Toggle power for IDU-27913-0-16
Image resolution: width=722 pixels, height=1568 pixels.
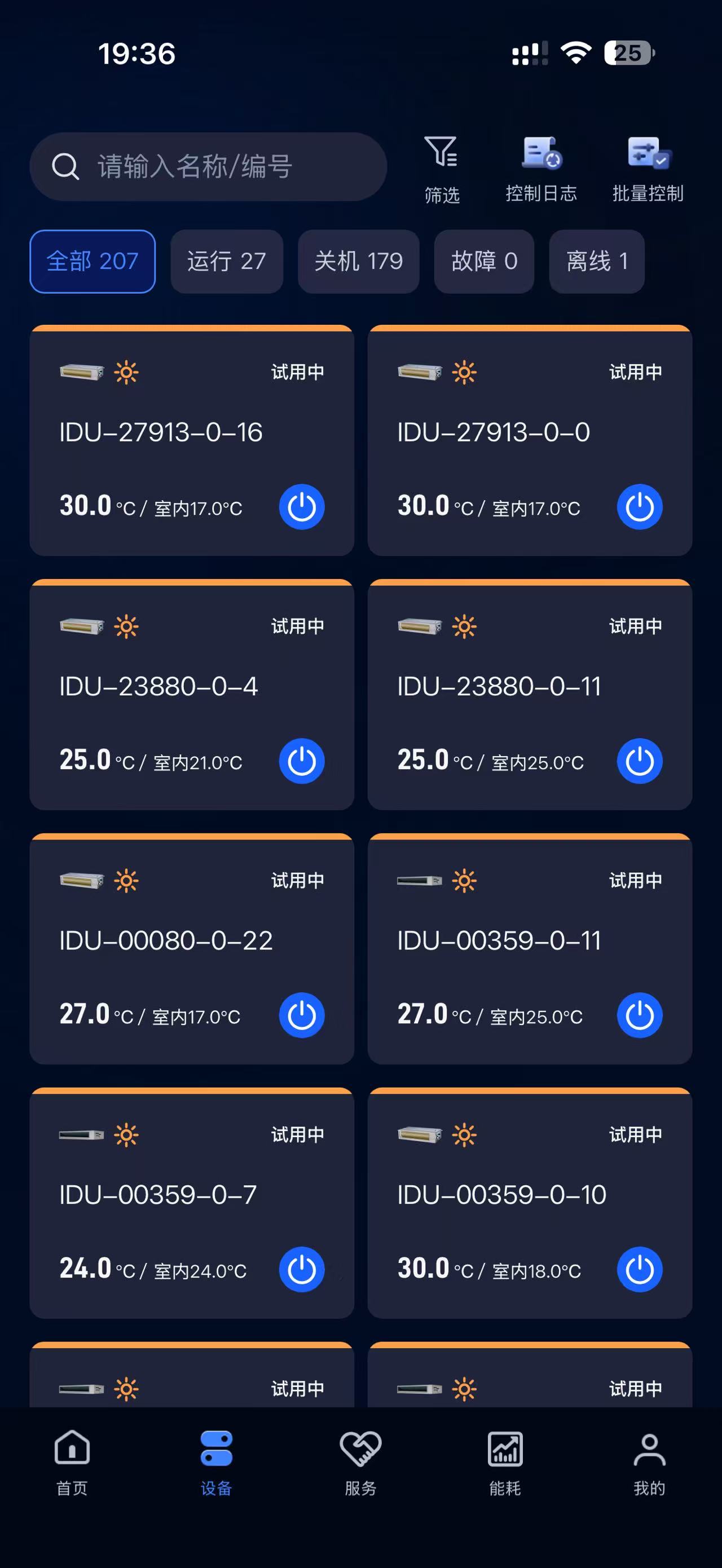(x=301, y=507)
